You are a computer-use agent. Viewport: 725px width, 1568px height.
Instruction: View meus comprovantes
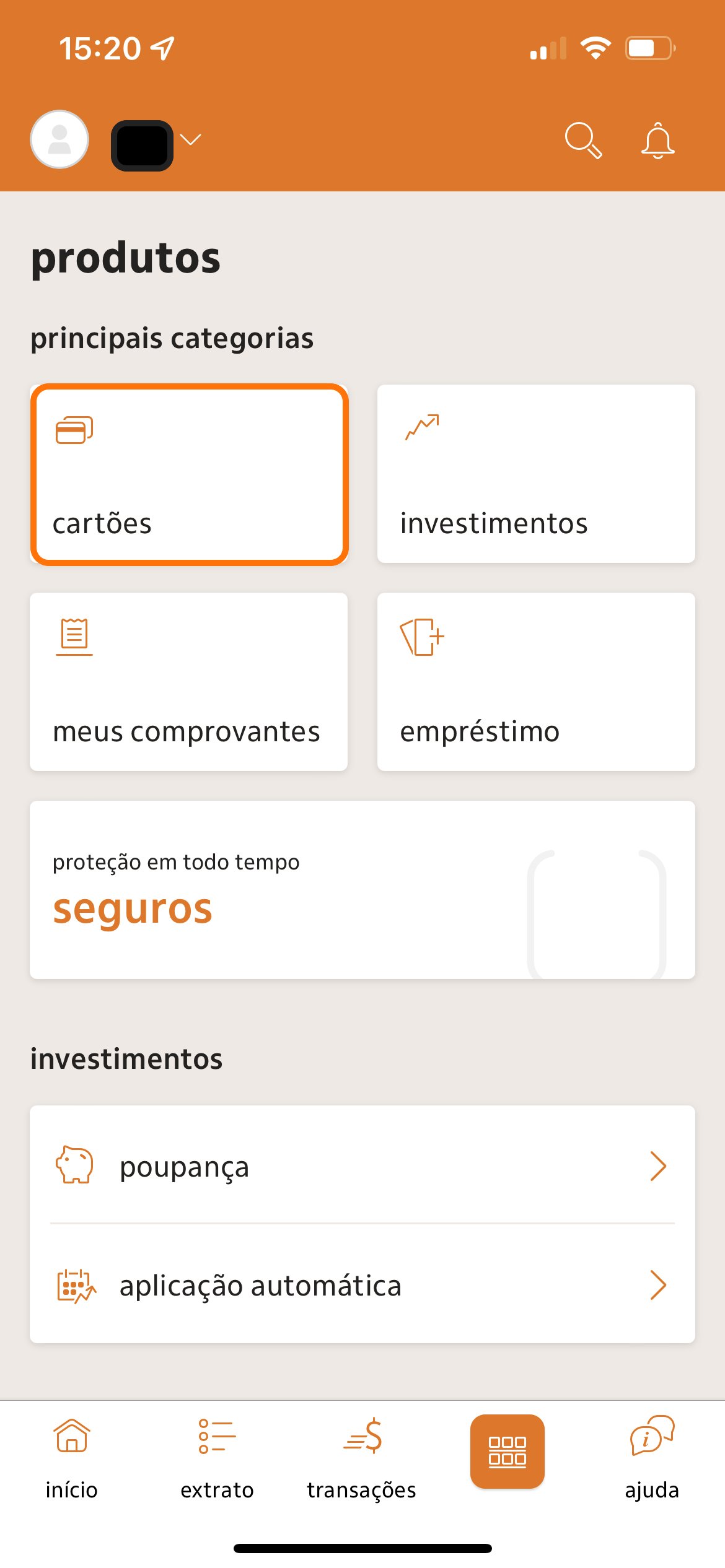coord(189,682)
